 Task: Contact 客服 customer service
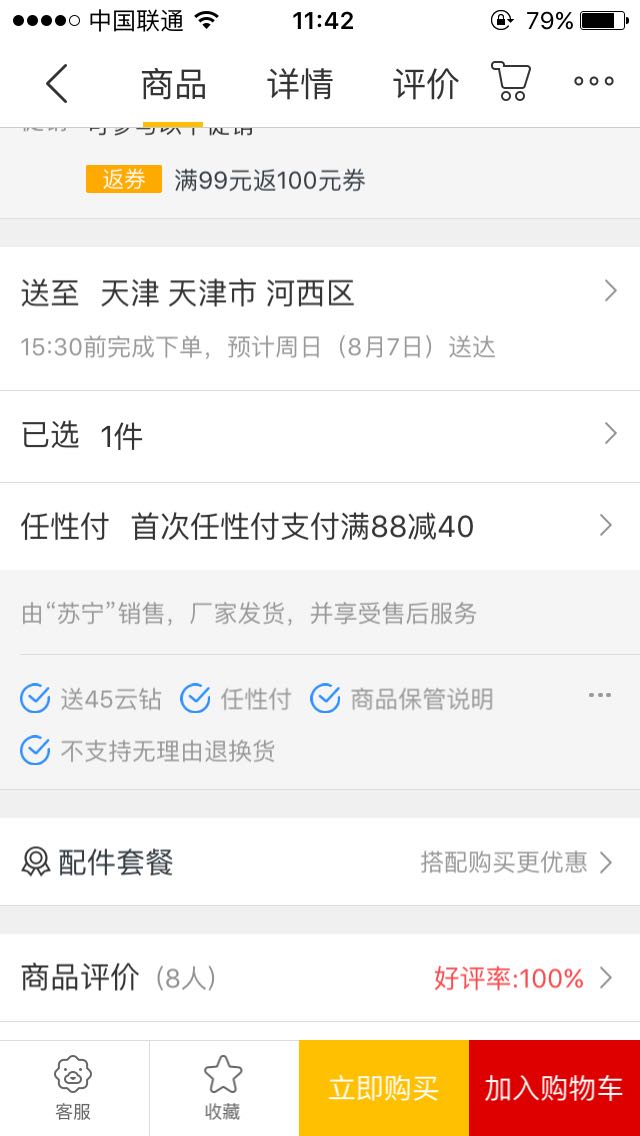[x=74, y=1088]
